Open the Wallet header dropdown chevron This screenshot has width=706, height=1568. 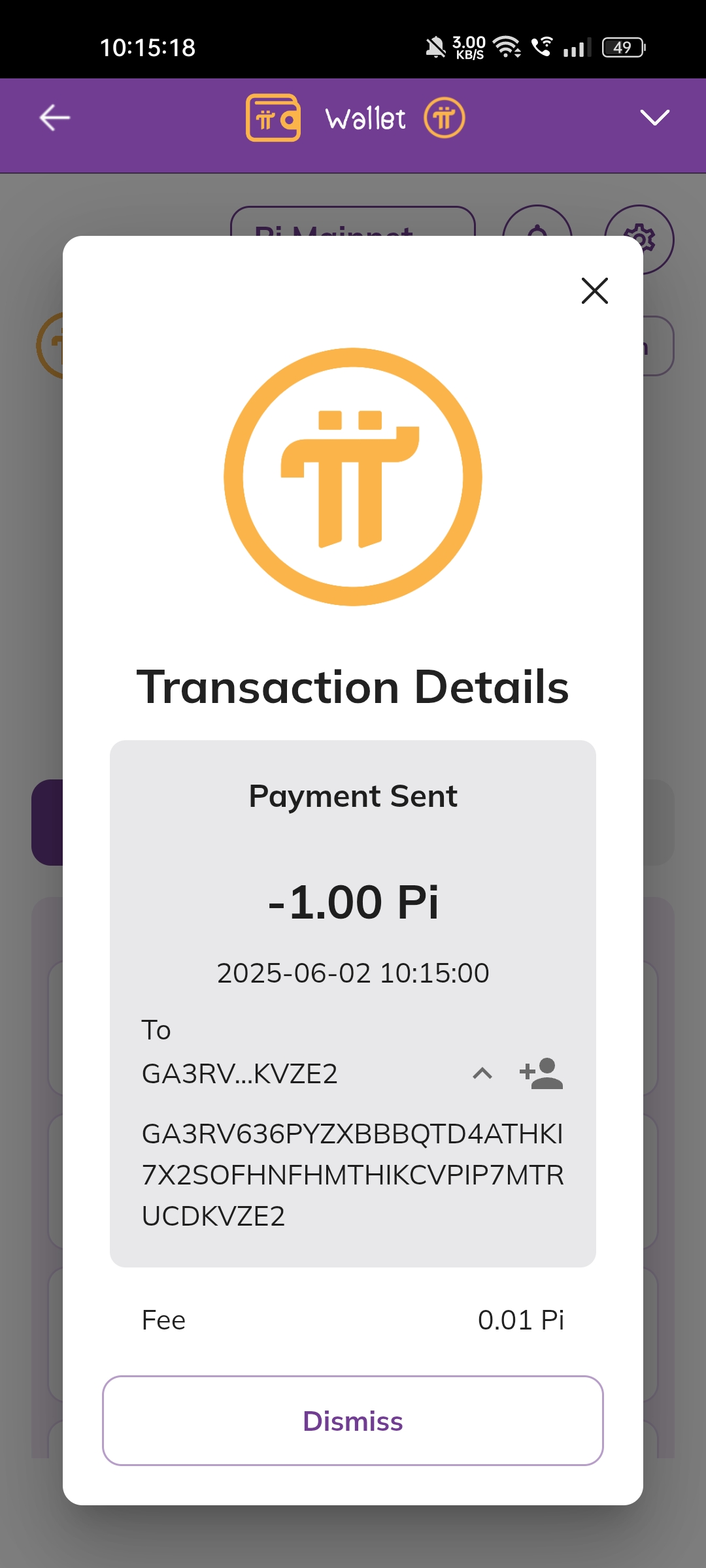(x=654, y=118)
